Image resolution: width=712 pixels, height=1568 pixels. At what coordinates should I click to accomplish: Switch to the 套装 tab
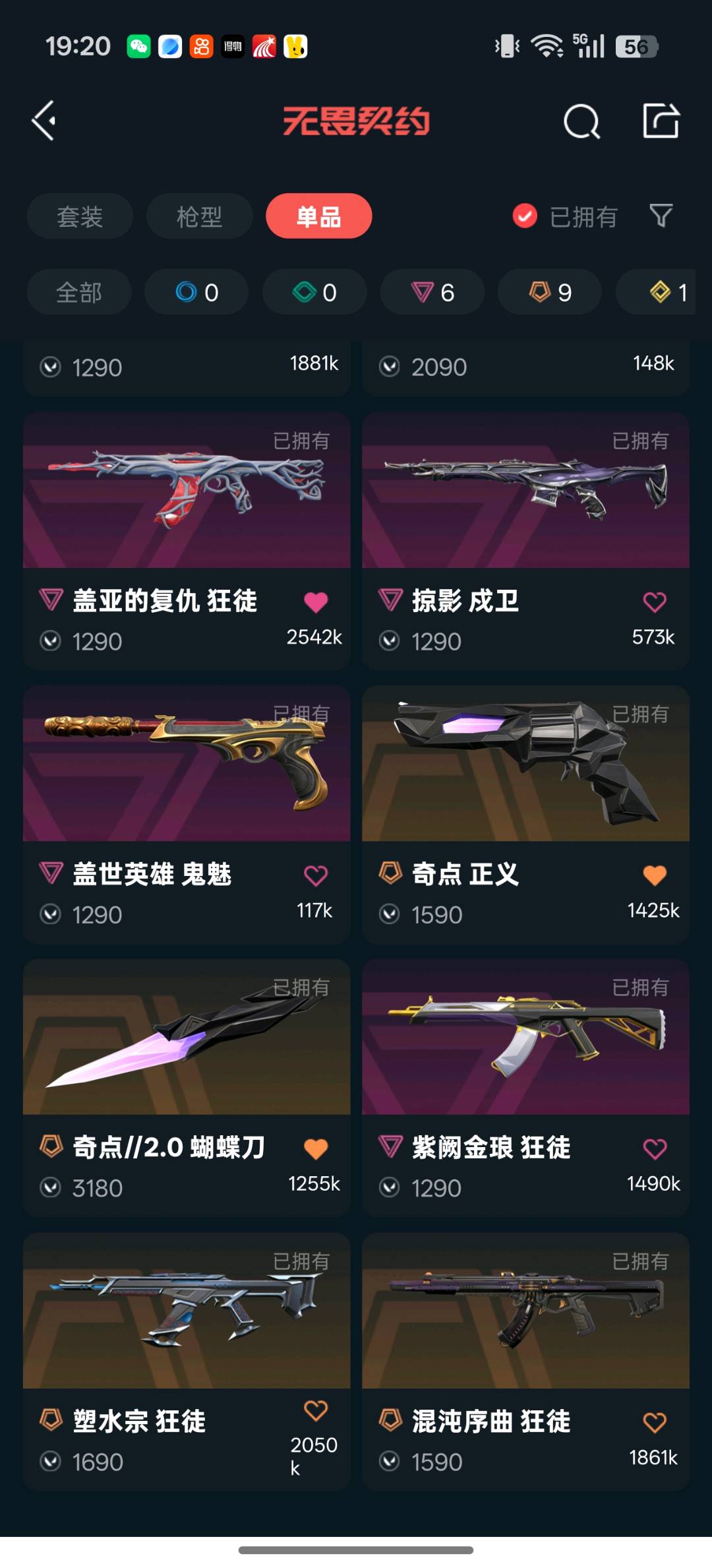[x=80, y=216]
